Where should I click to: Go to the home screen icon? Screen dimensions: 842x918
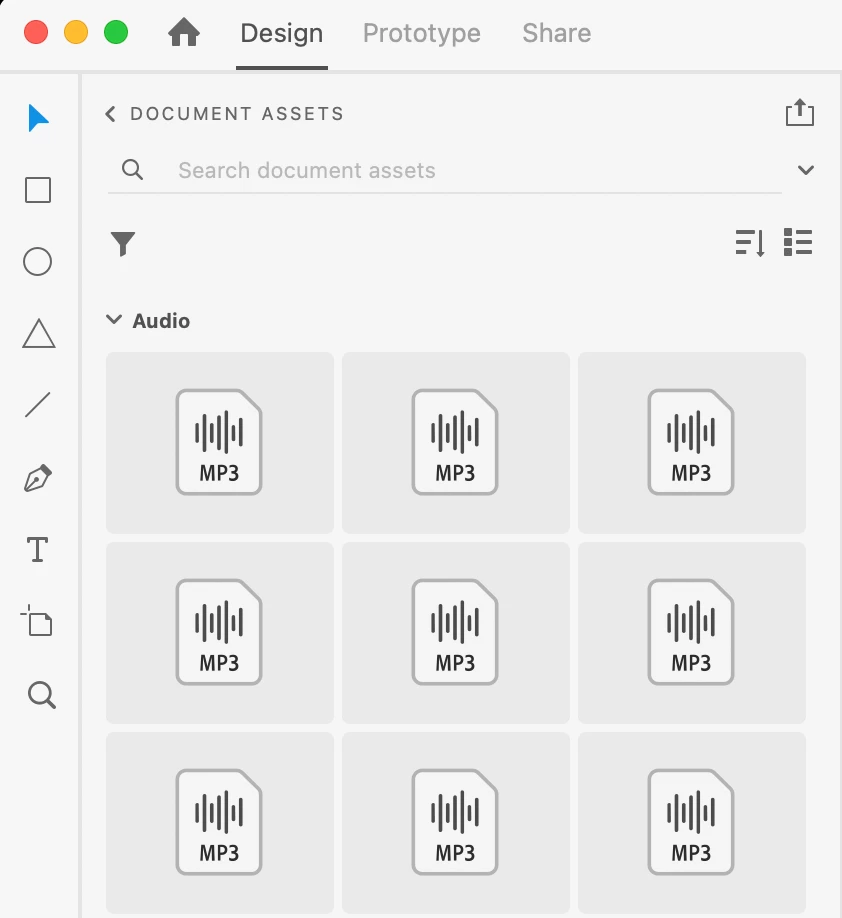coord(184,33)
